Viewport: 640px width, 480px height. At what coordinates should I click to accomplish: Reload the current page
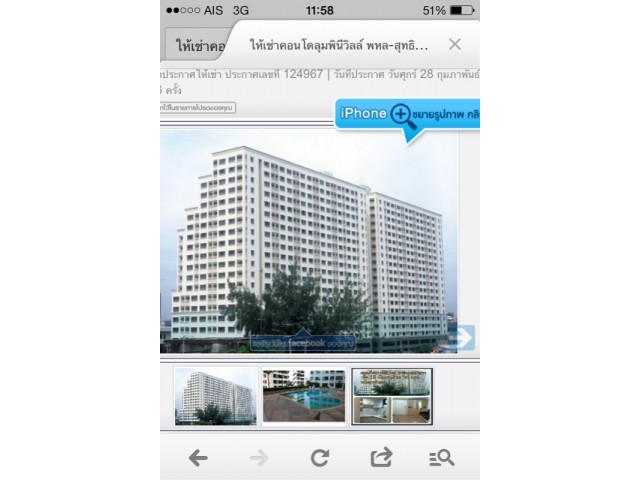(x=320, y=457)
